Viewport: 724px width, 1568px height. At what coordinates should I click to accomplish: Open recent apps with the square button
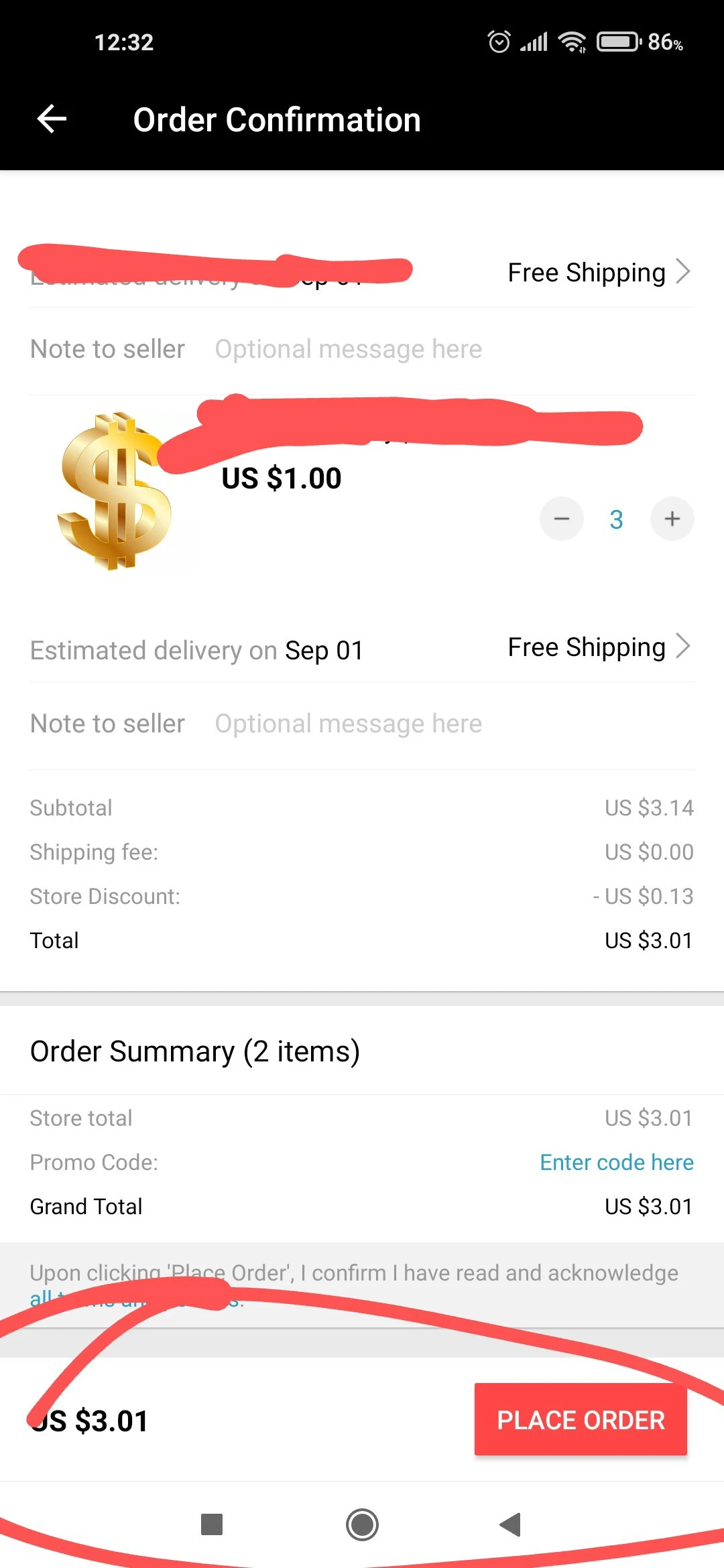[x=212, y=1524]
